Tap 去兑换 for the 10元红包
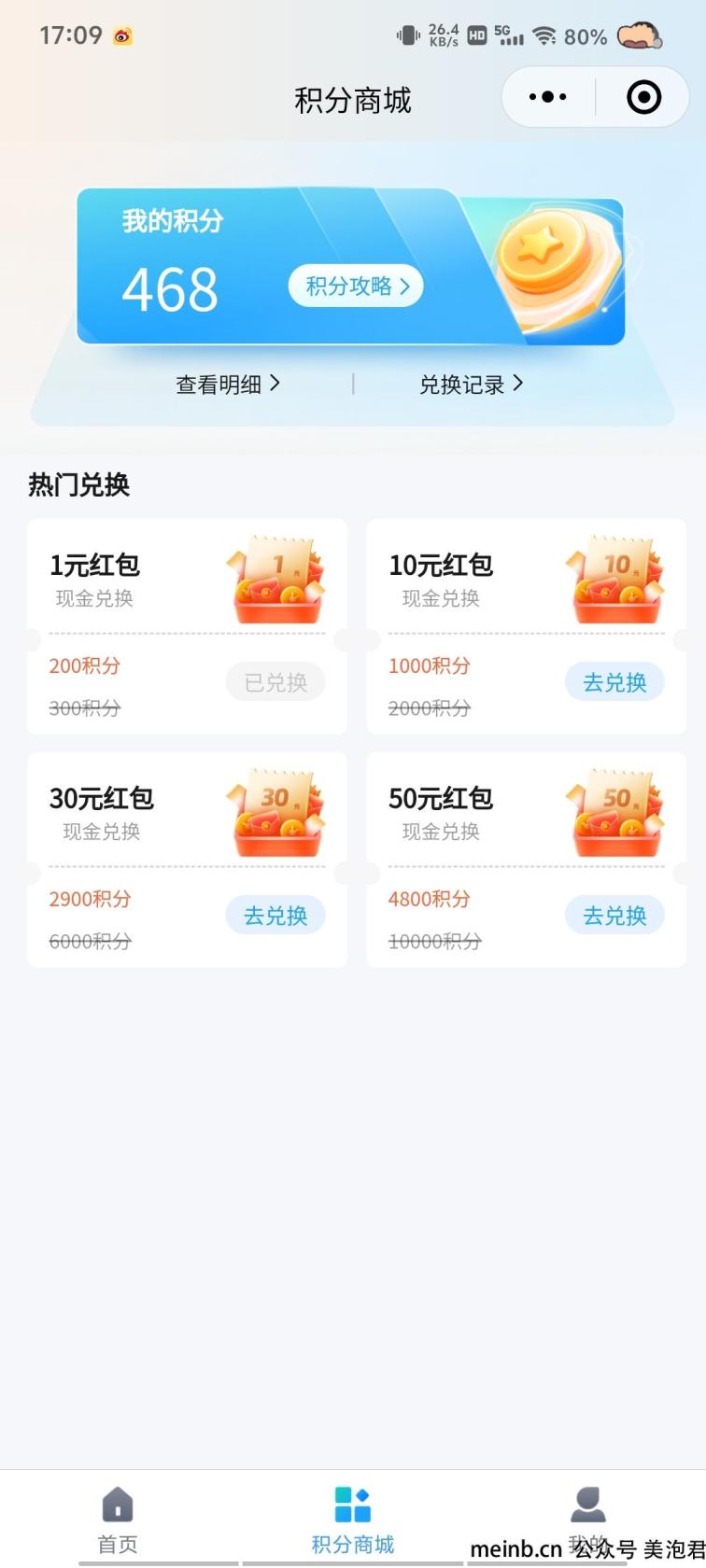Image resolution: width=706 pixels, height=1568 pixels. pyautogui.click(x=614, y=682)
